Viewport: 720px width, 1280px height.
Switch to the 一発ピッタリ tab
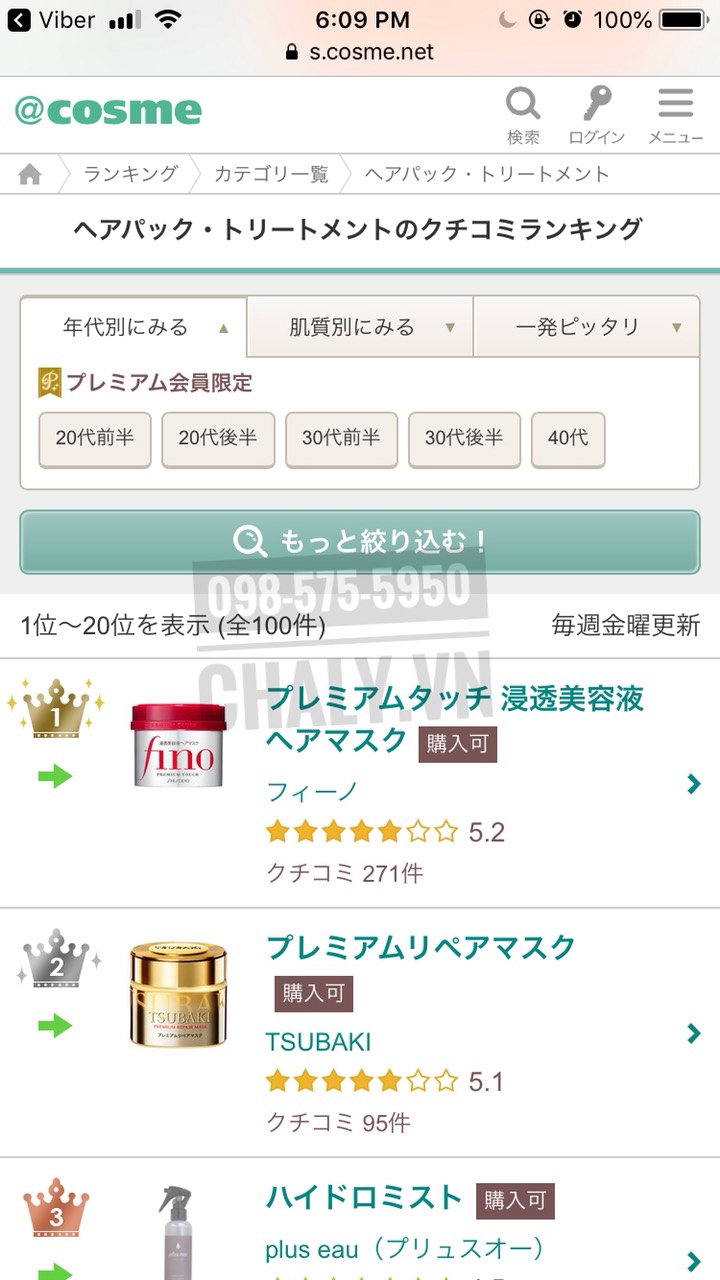click(x=586, y=327)
